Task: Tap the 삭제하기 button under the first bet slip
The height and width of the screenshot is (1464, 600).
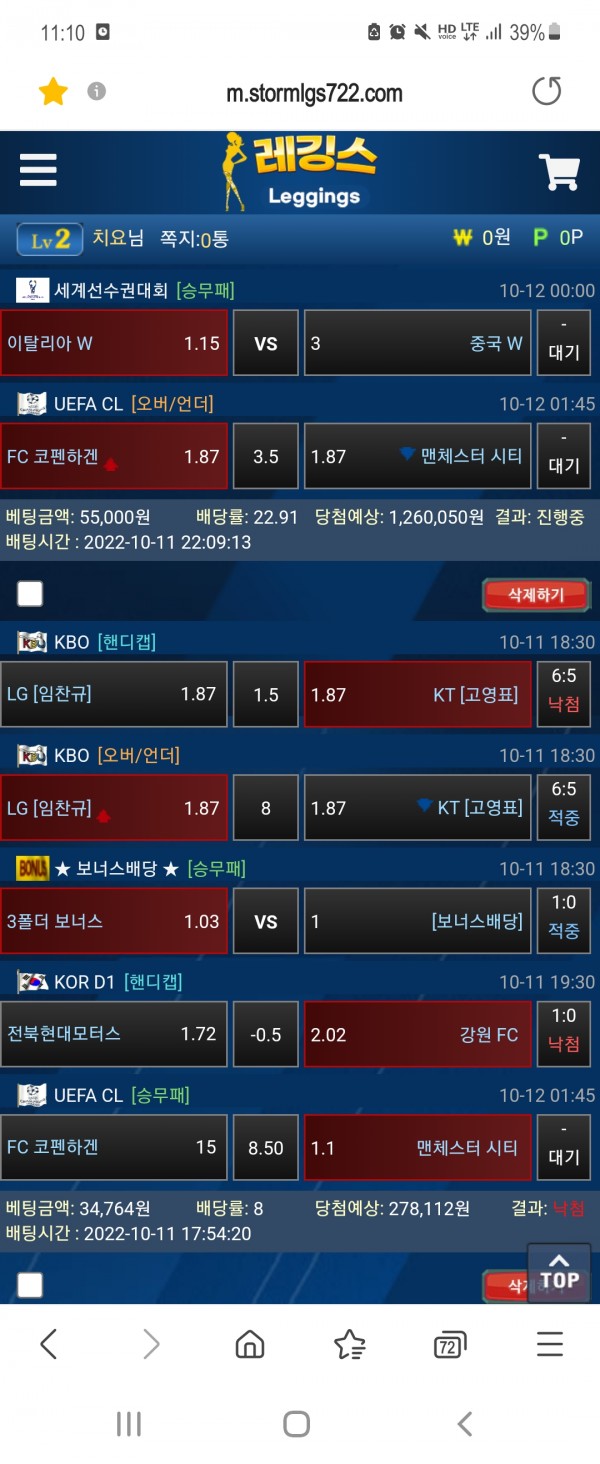Action: [x=536, y=594]
